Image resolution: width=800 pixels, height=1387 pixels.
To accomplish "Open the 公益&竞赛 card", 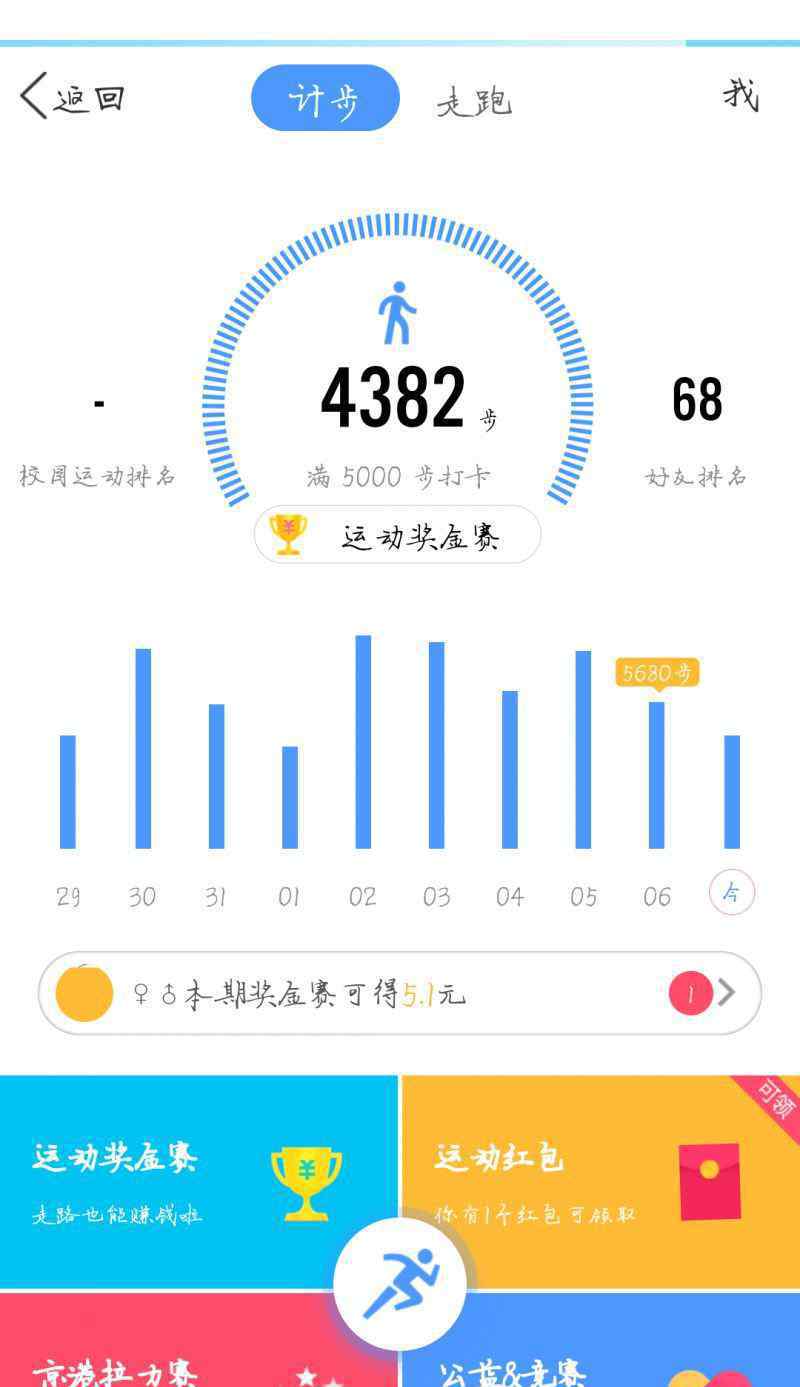I will [601, 1340].
